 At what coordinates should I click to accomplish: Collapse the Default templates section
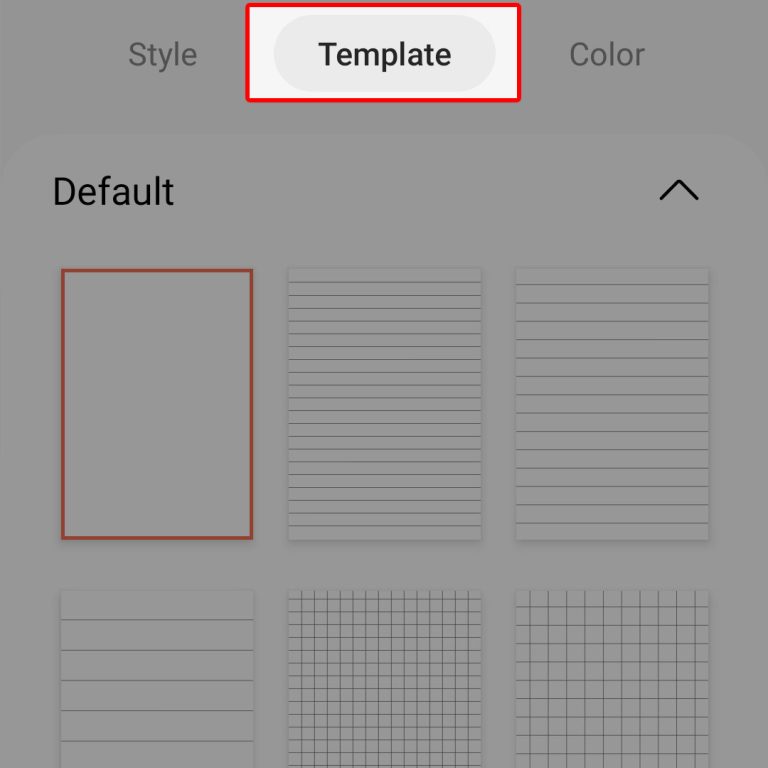679,191
